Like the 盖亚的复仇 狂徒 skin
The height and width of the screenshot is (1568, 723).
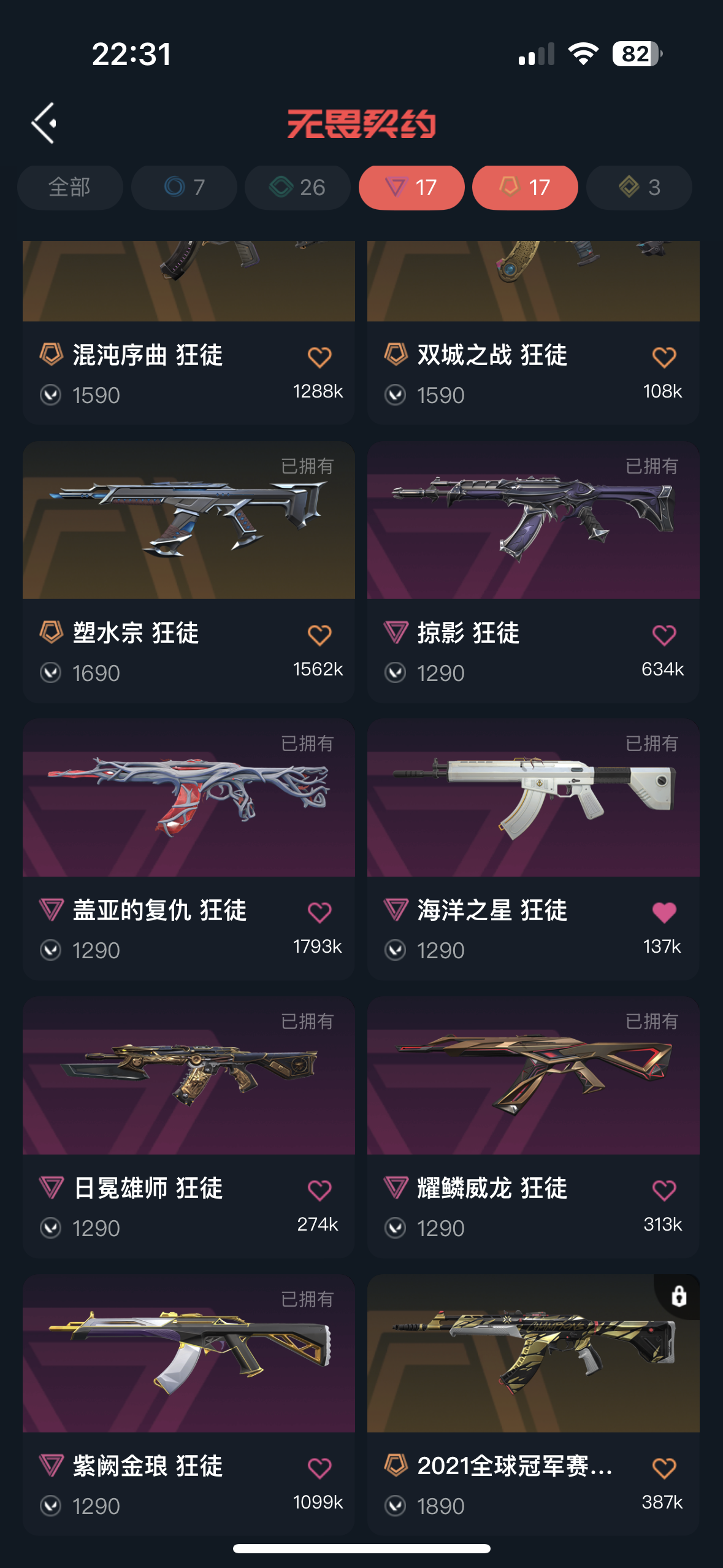click(319, 912)
